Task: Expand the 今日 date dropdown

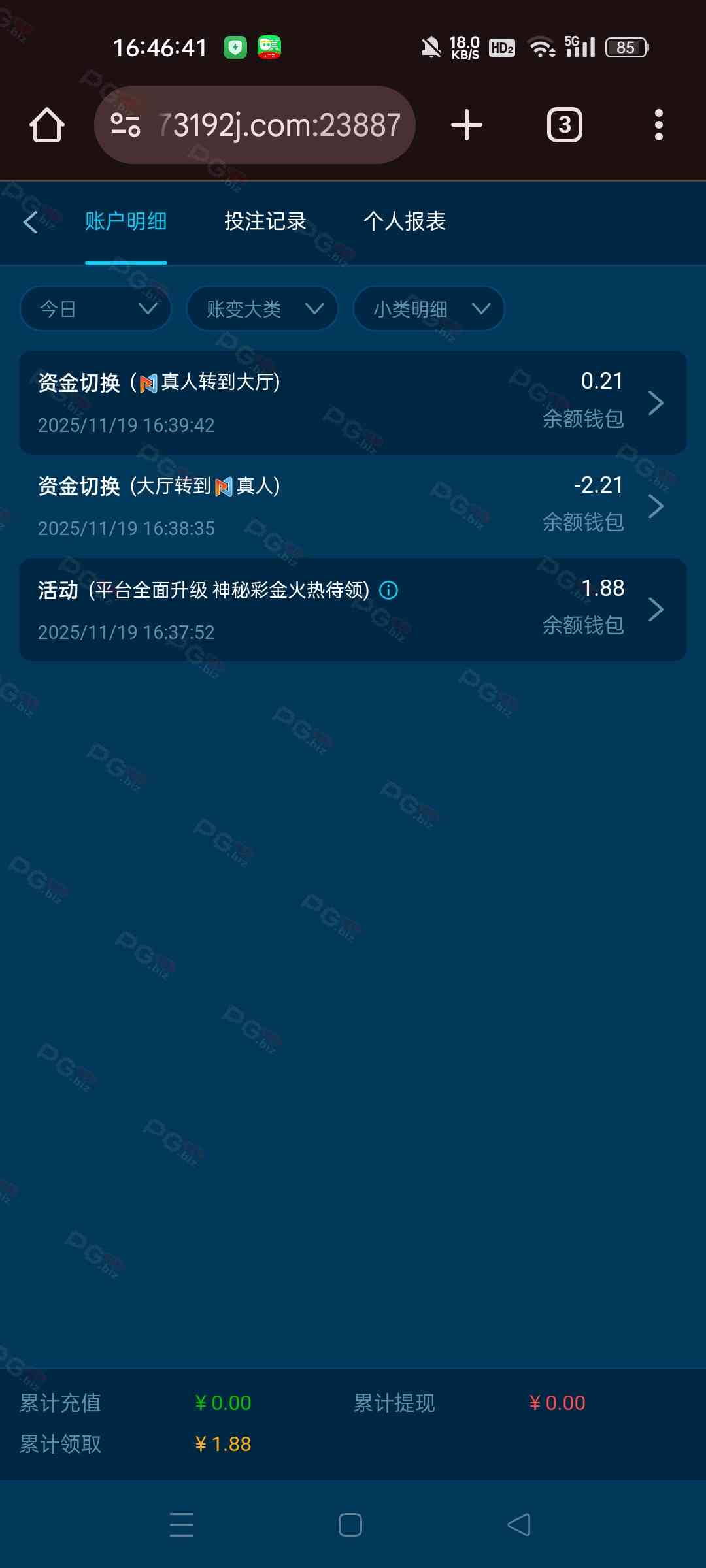Action: point(95,308)
